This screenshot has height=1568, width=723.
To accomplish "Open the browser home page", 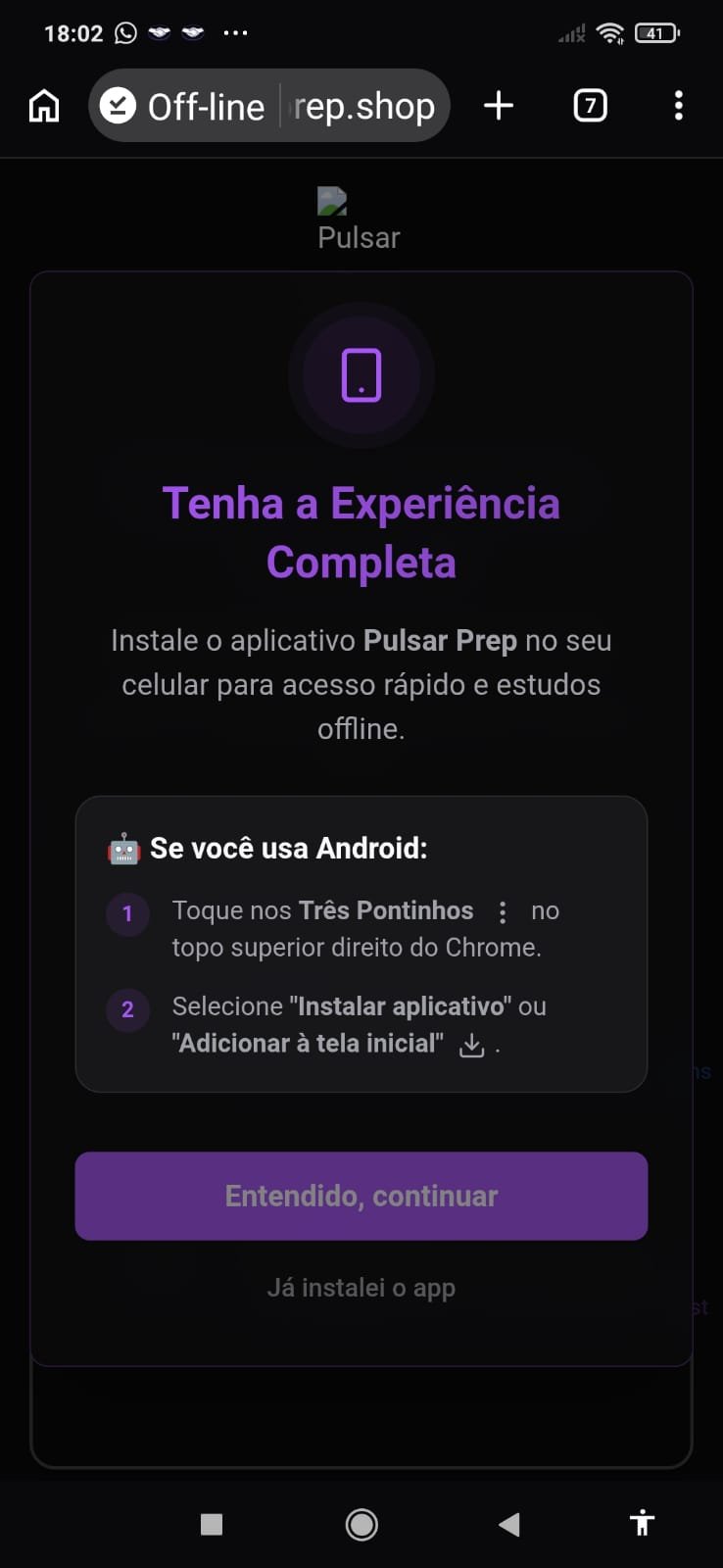I will coord(44,106).
